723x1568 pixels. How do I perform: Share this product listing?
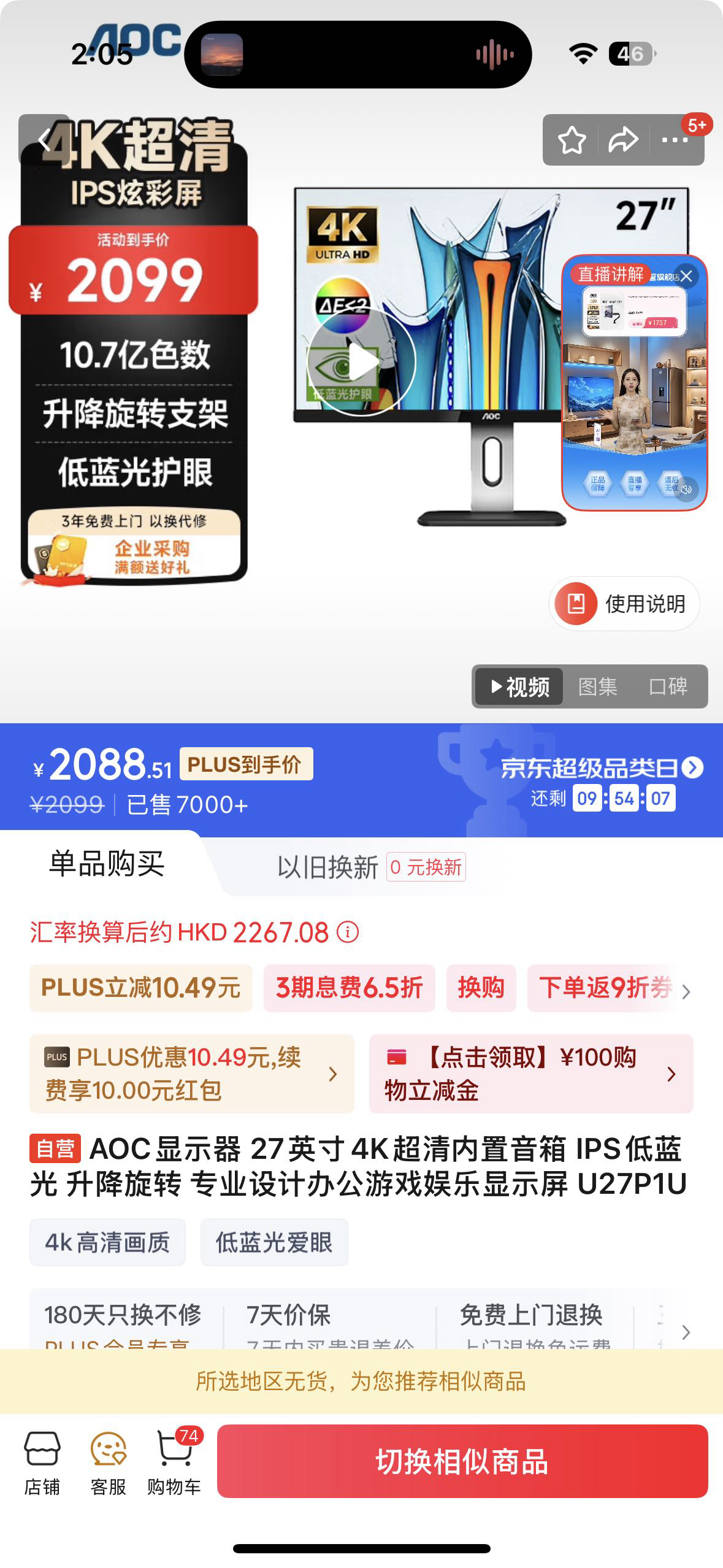click(622, 140)
